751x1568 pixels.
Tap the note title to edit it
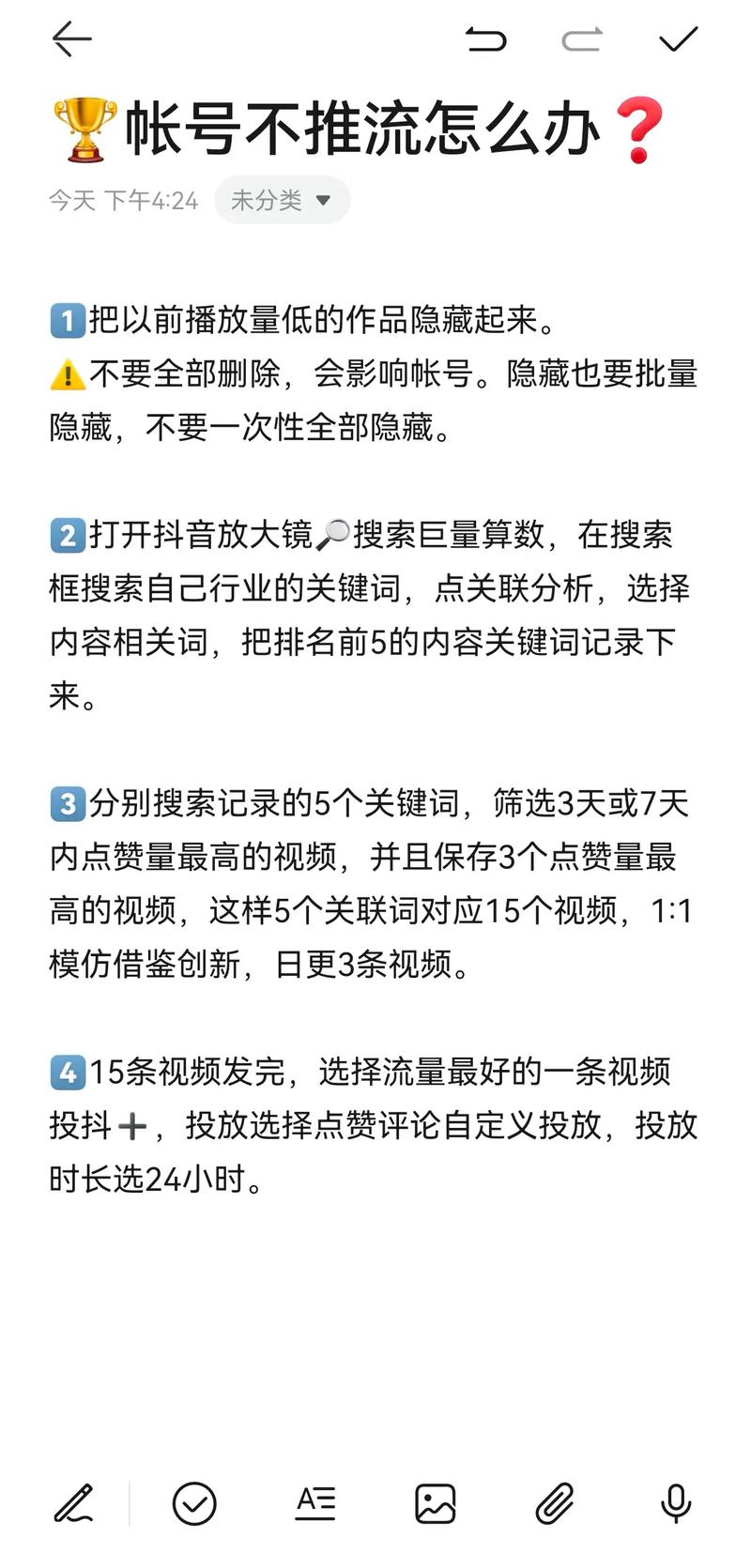[x=360, y=129]
